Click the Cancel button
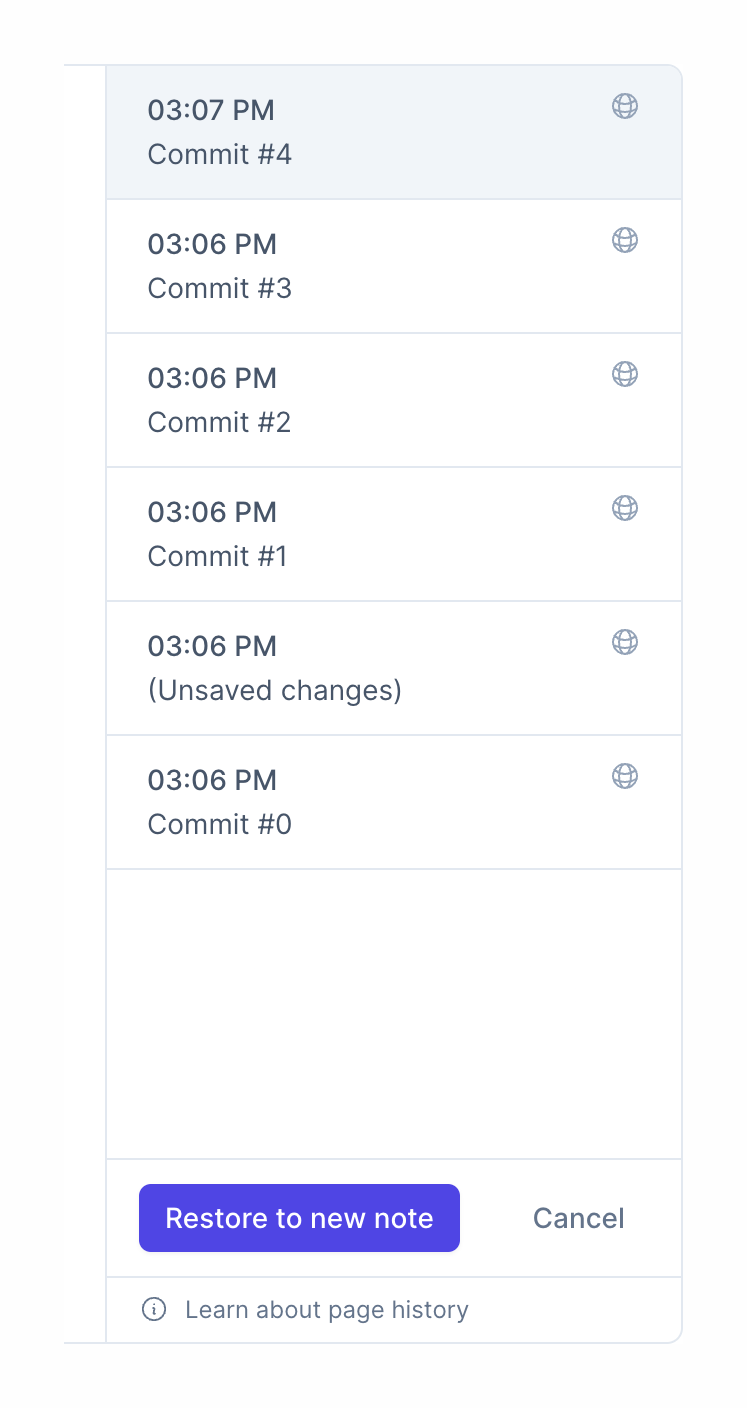This screenshot has width=747, height=1408. click(x=578, y=1218)
